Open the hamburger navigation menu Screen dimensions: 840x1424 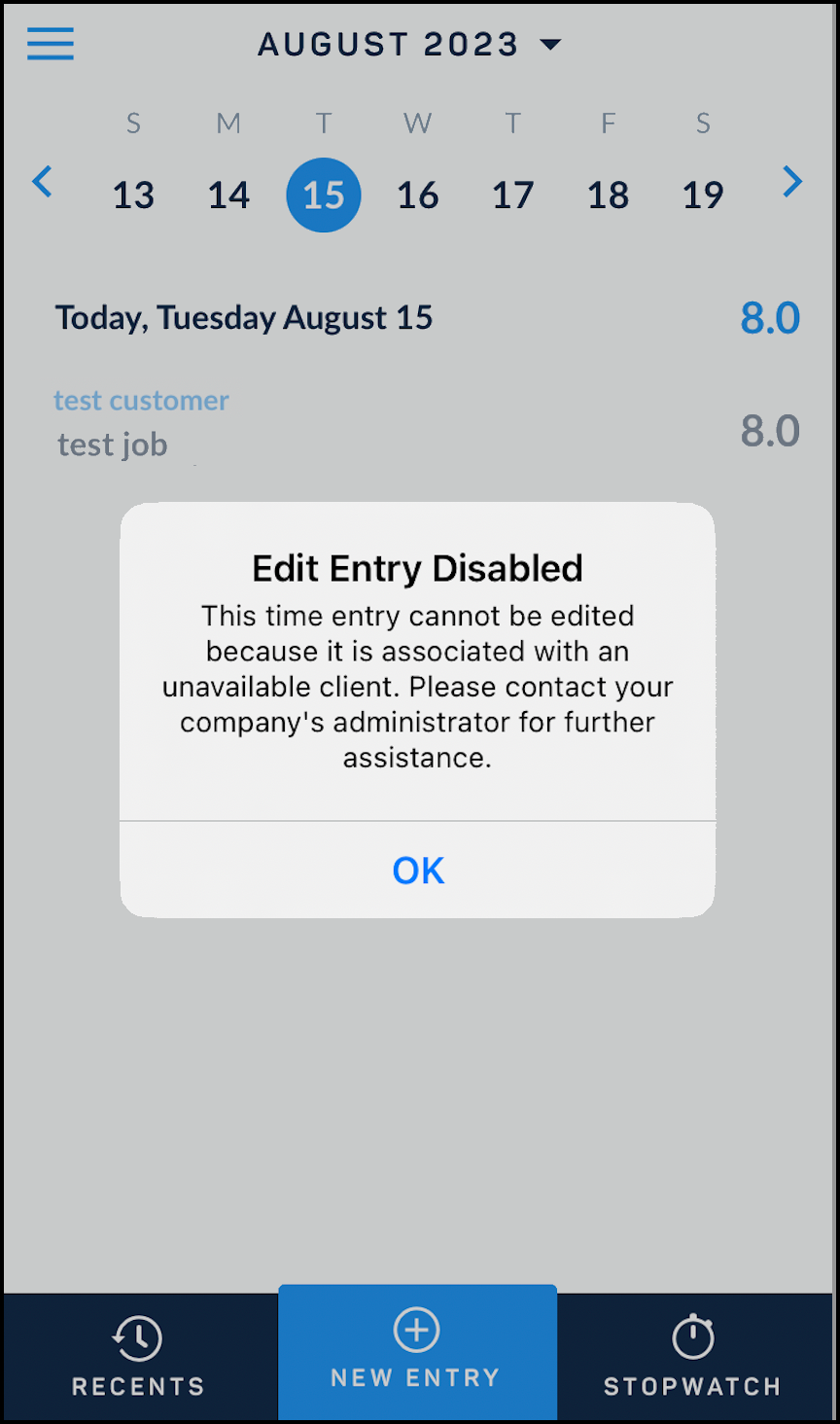click(50, 44)
